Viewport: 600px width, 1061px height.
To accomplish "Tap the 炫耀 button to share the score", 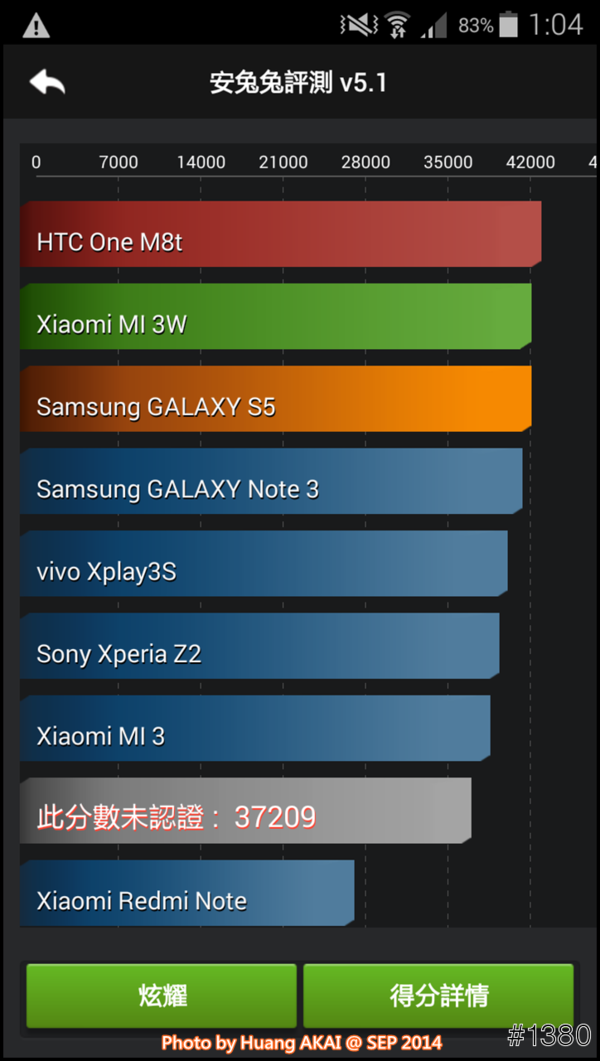I will pyautogui.click(x=161, y=995).
